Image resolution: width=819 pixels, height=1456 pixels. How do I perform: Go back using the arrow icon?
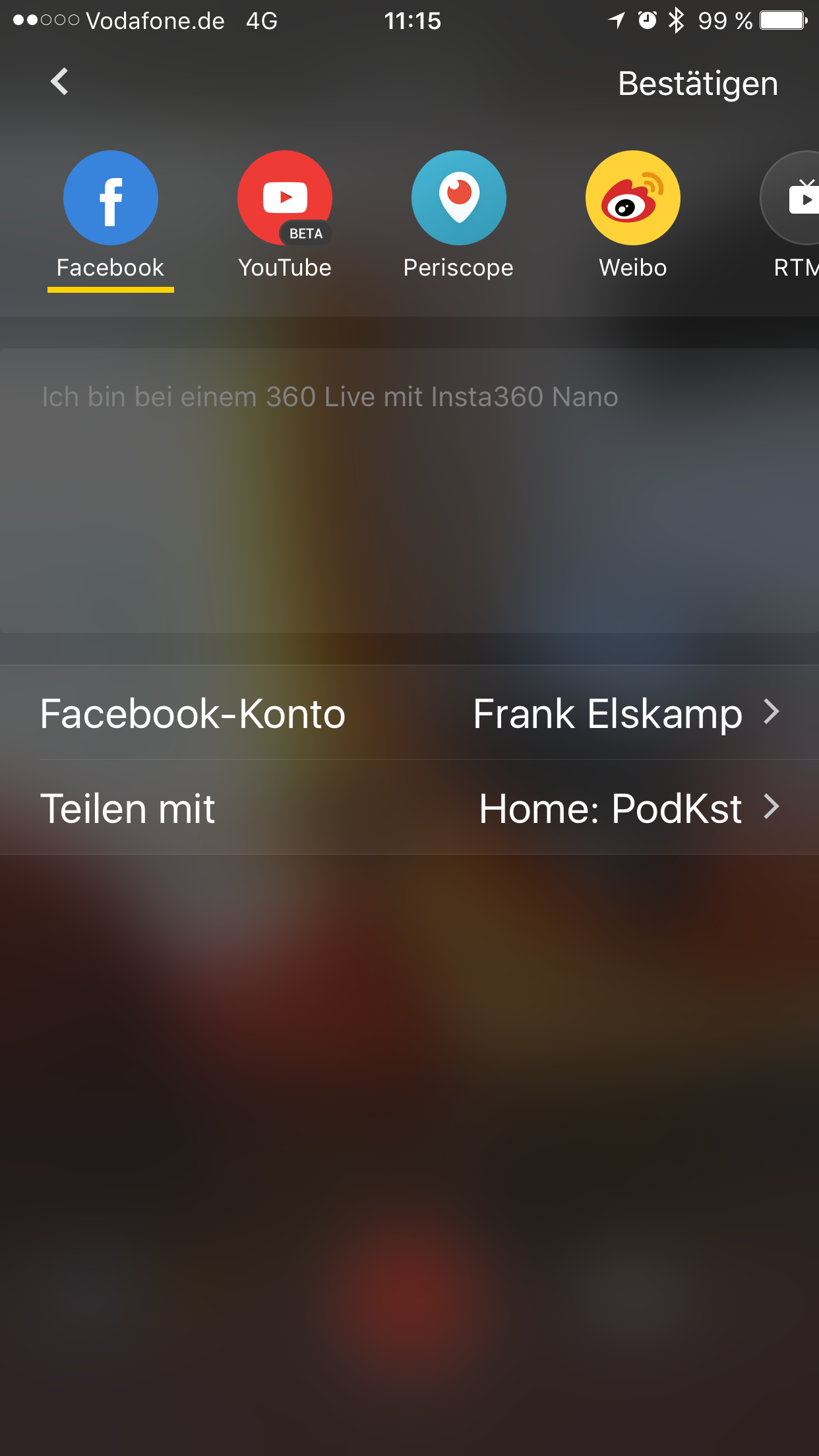[x=59, y=82]
